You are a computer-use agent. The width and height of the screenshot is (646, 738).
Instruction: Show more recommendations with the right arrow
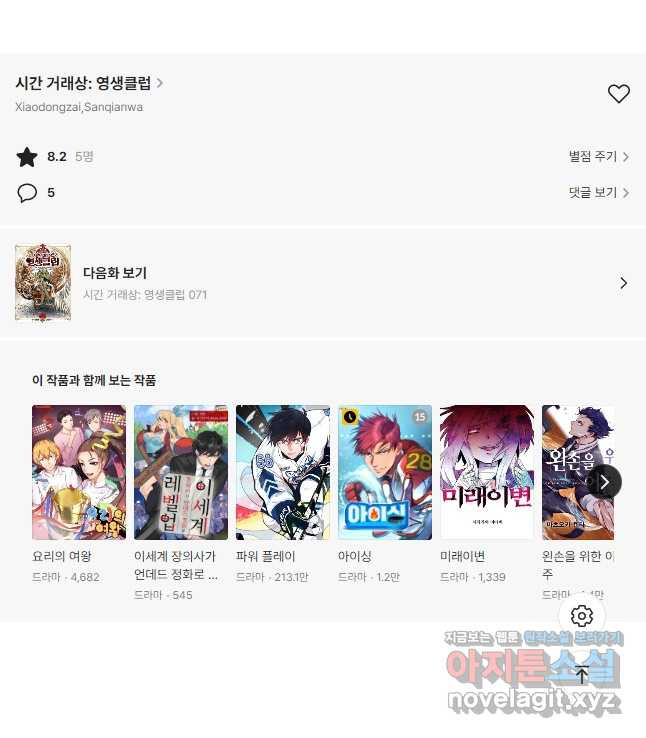pos(604,482)
